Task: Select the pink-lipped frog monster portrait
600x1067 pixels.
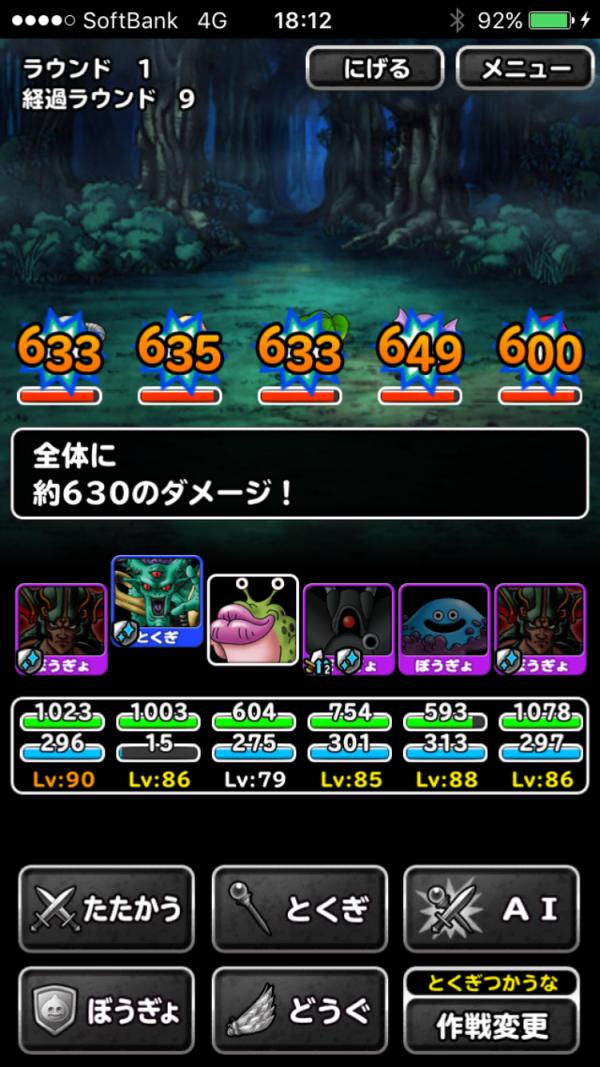Action: (x=253, y=618)
